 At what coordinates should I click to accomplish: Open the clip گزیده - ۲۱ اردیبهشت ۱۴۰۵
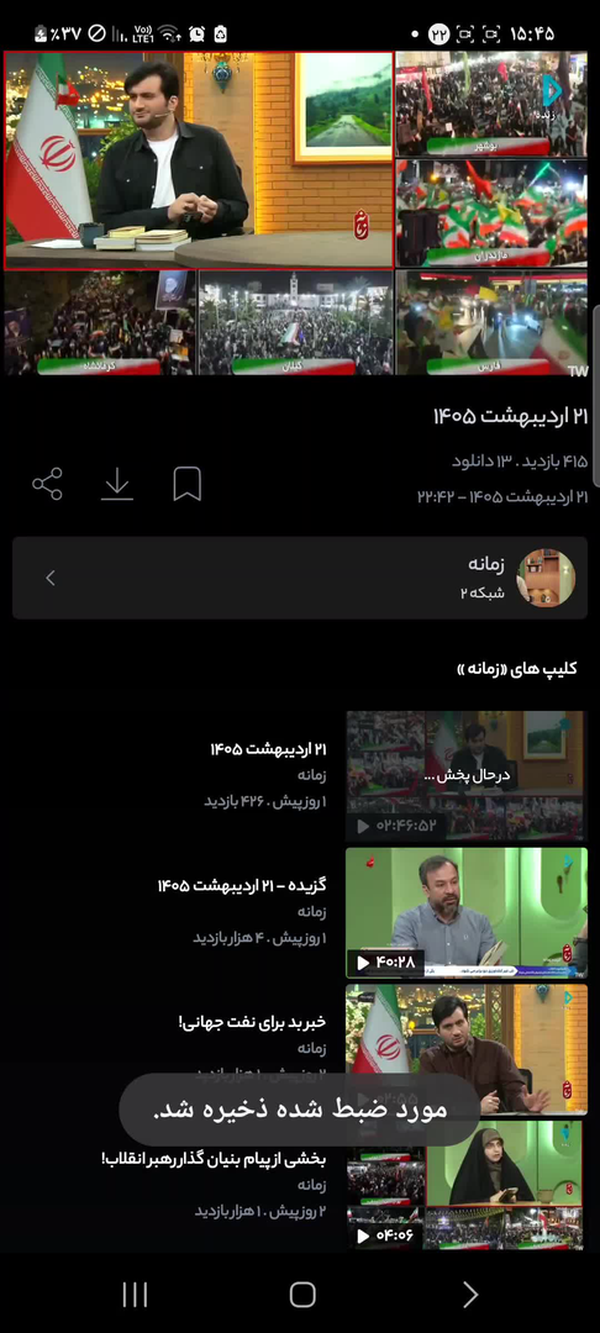(x=300, y=912)
